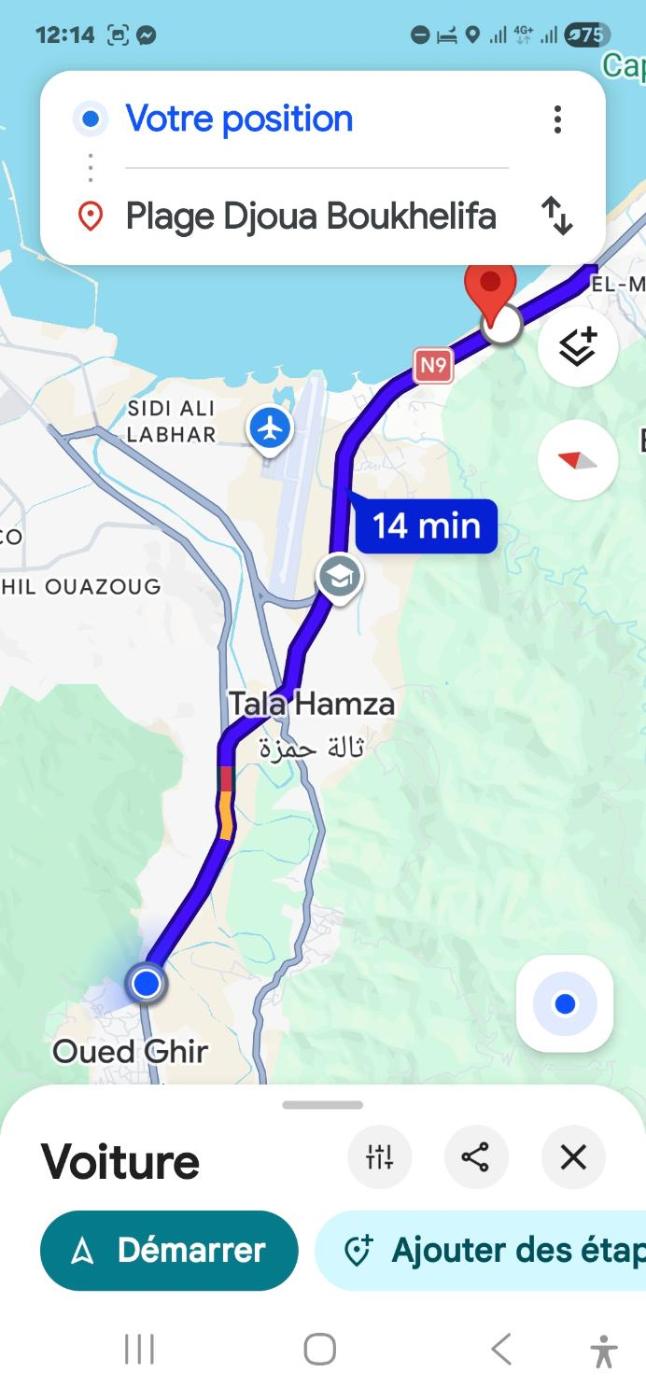This screenshot has height=1400, width=646.
Task: Start navigation with Démarrer
Action: tap(169, 1250)
